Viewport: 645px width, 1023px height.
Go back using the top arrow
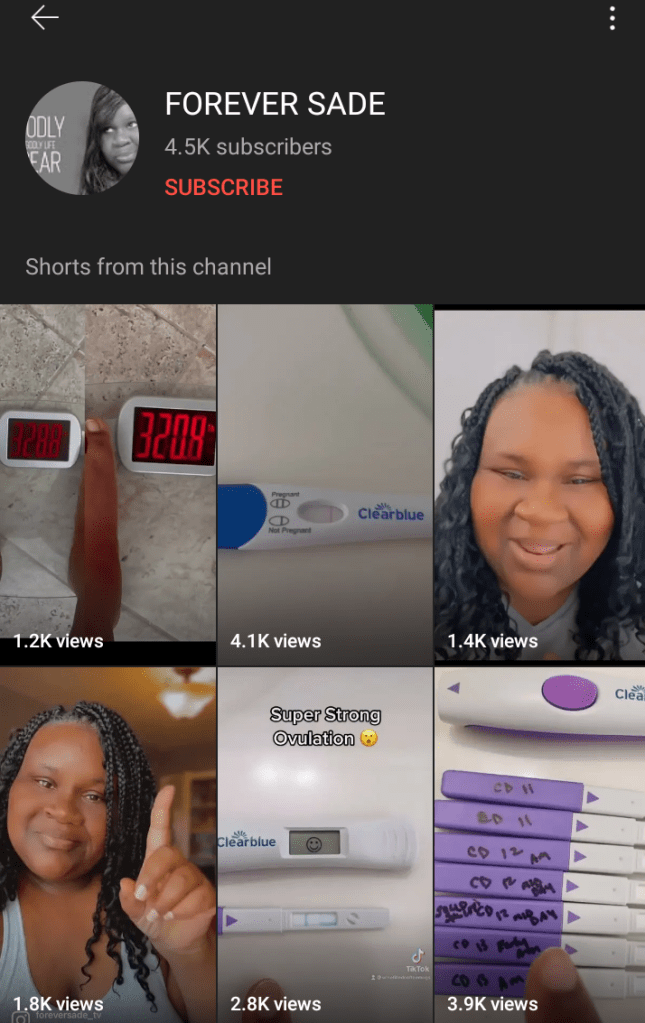click(x=45, y=18)
